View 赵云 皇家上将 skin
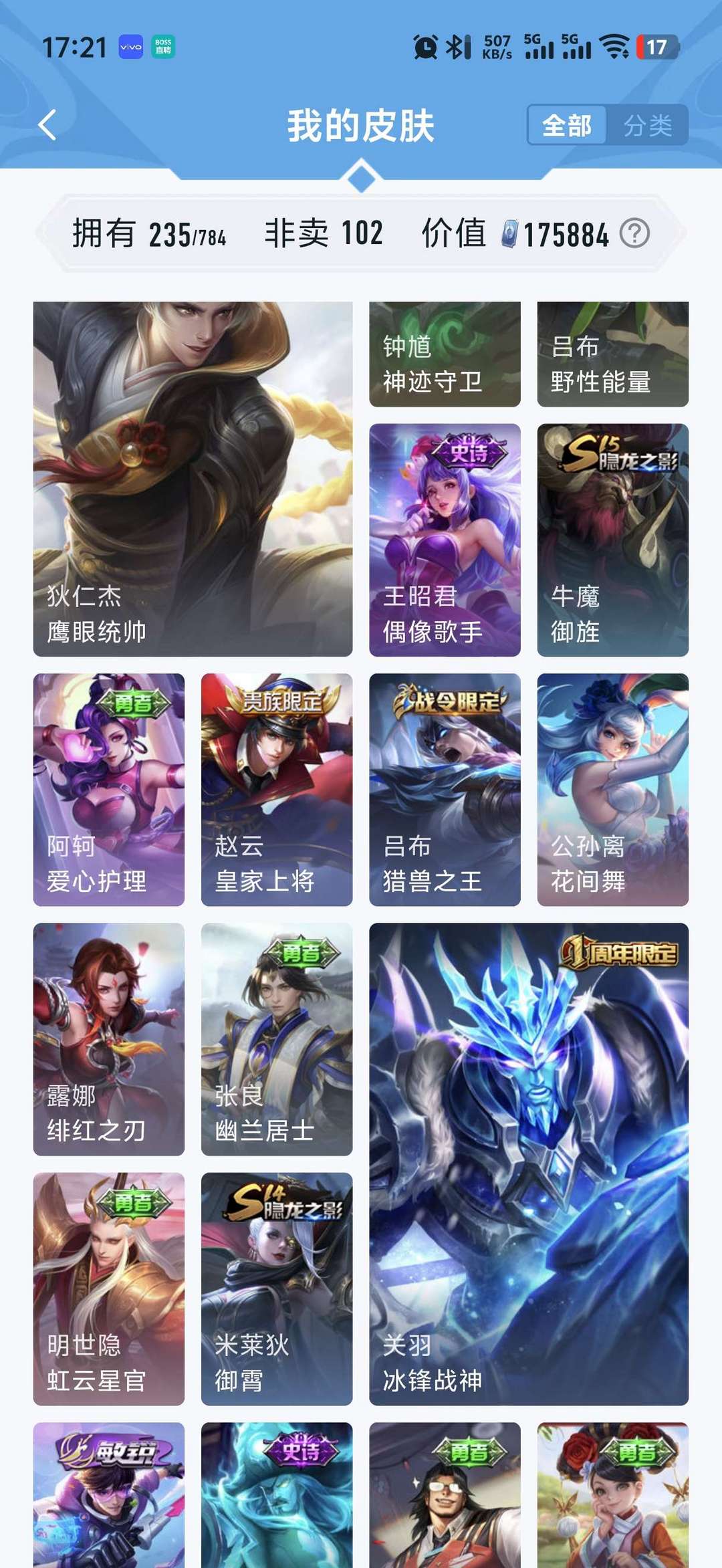The height and width of the screenshot is (1568, 722). coord(277,790)
